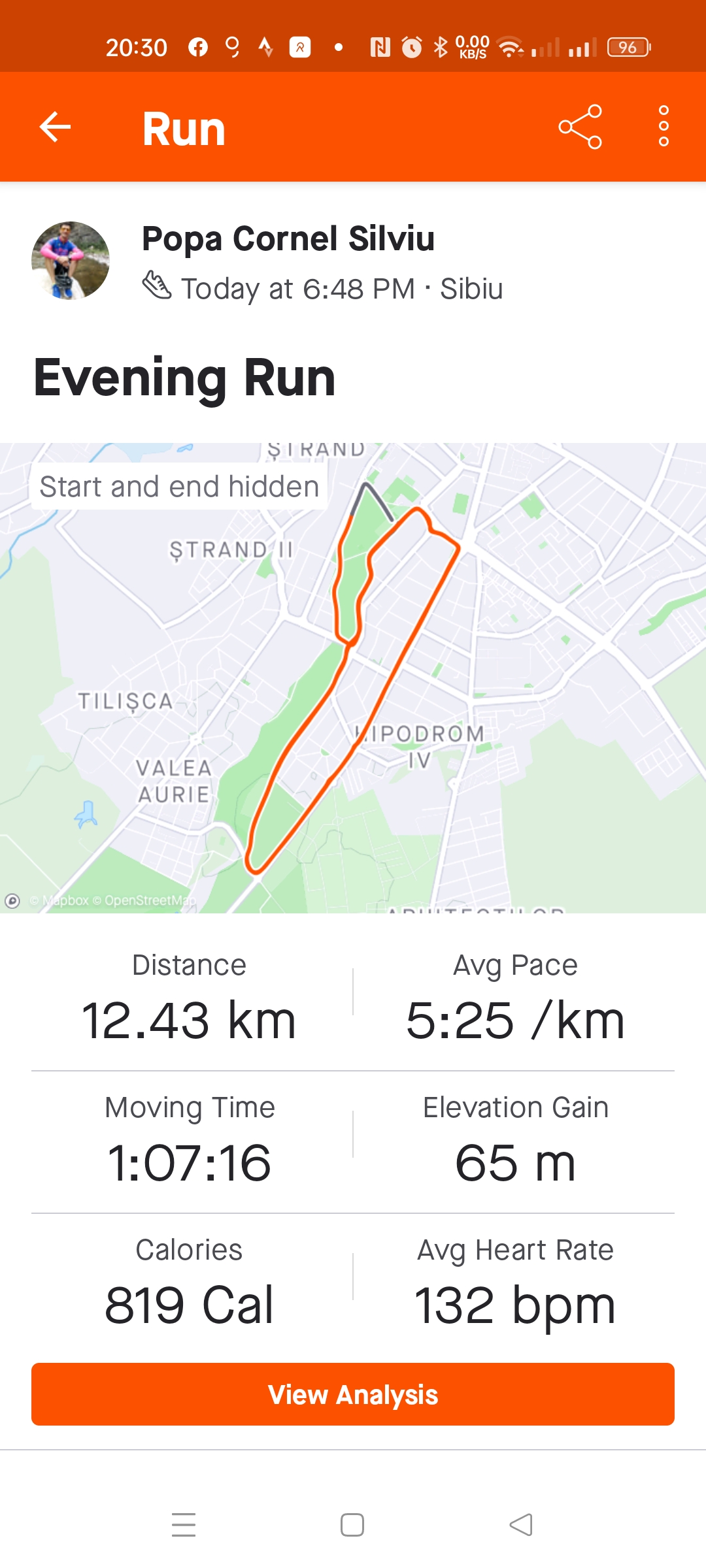This screenshot has width=706, height=1568.
Task: Open Popa Cornel Silviu's profile picture
Action: coord(71,261)
